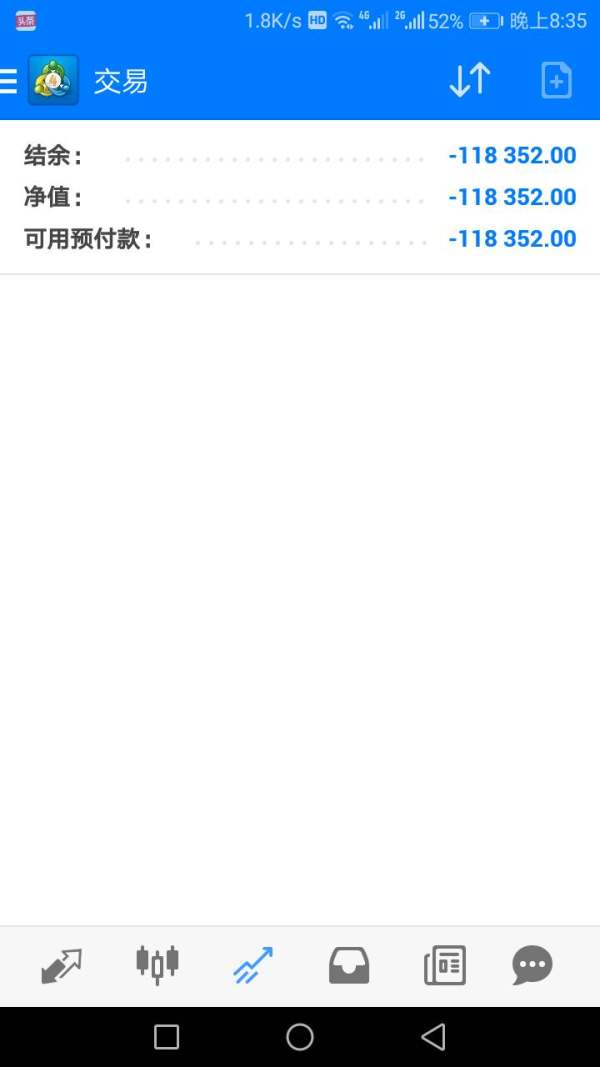600x1067 pixels.
Task: Tap the sort arrows icon
Action: [x=470, y=80]
